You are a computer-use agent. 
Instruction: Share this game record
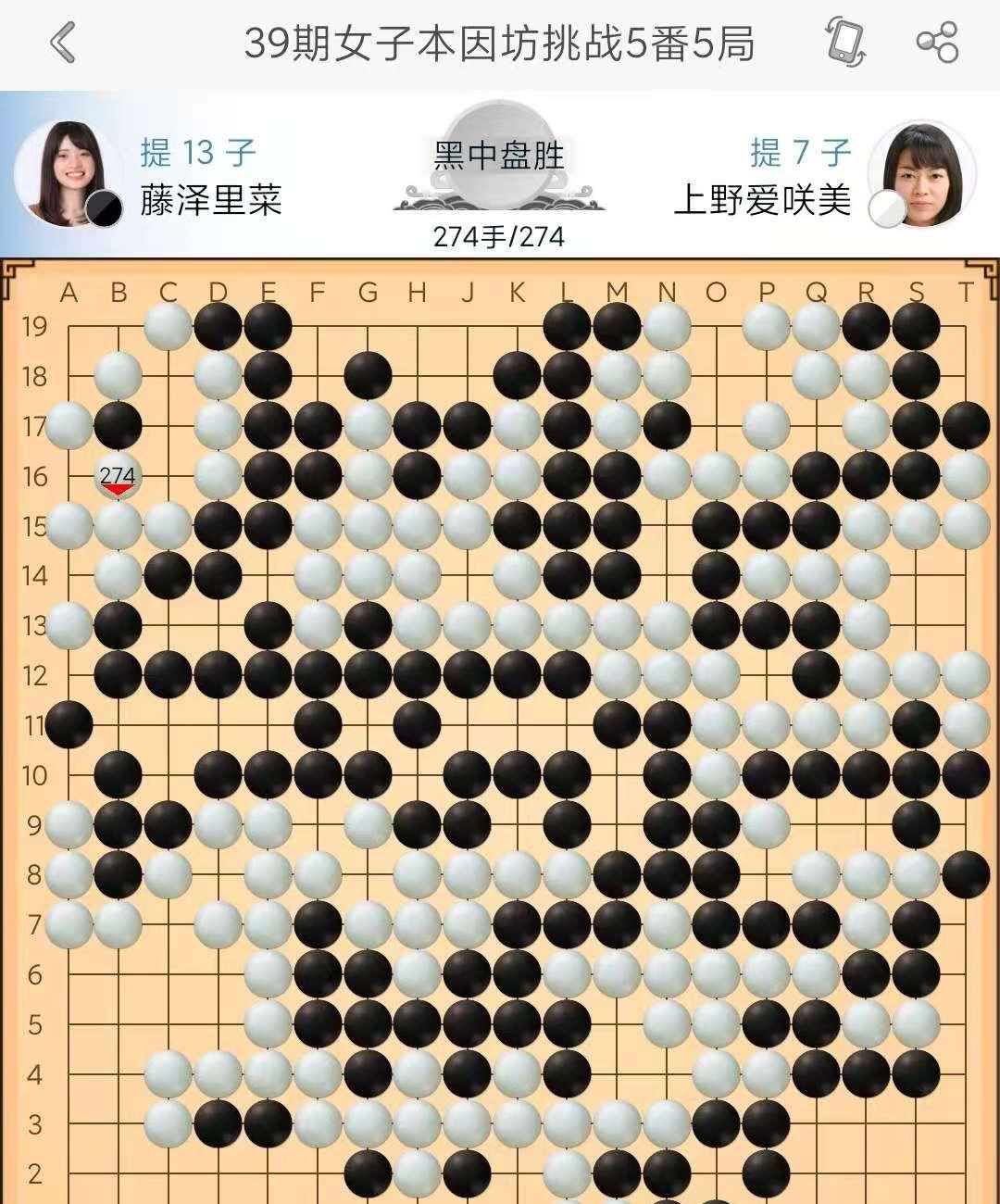click(x=937, y=44)
